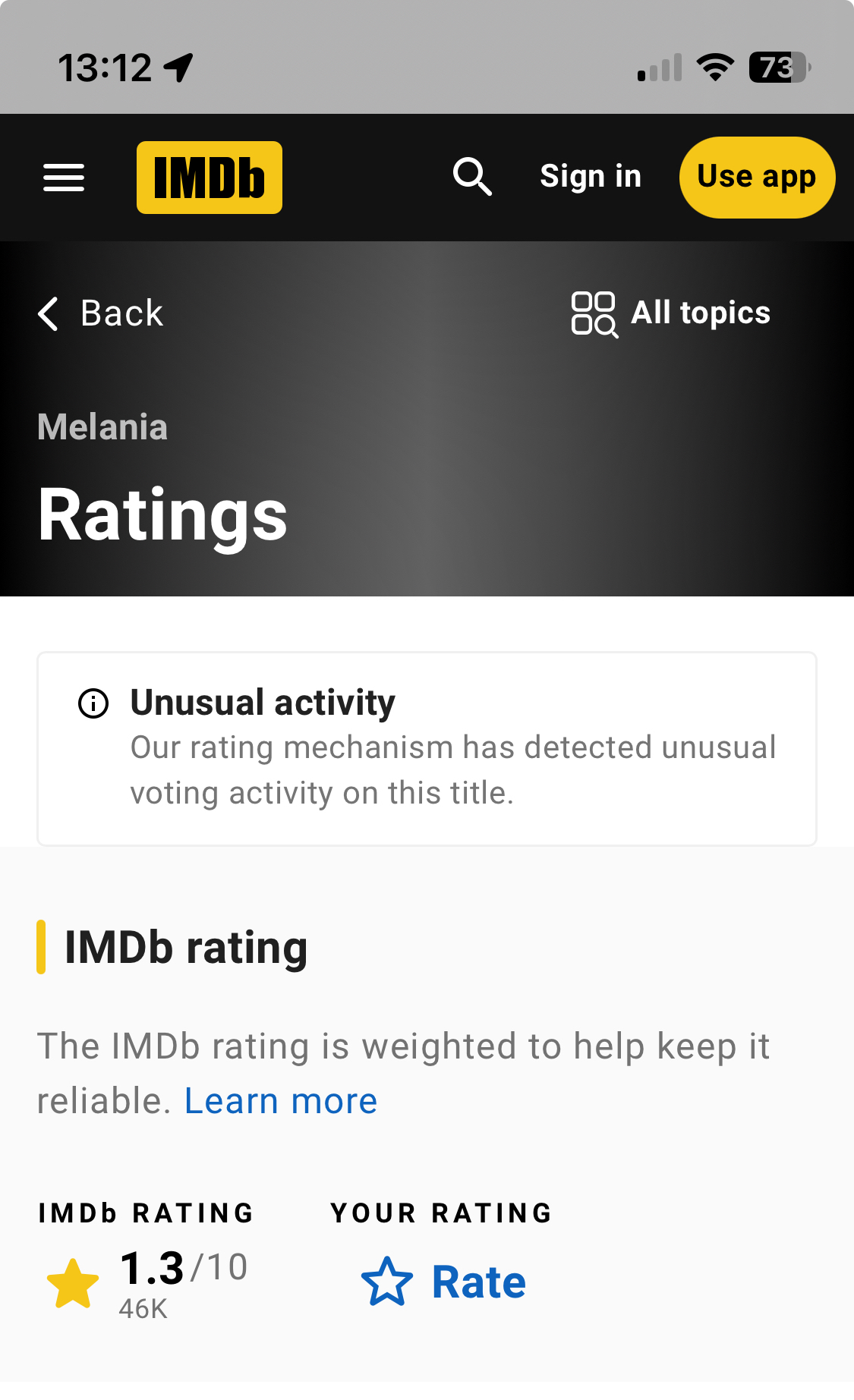Viewport: 854px width, 1400px height.
Task: Go back to the previous page
Action: 101,313
